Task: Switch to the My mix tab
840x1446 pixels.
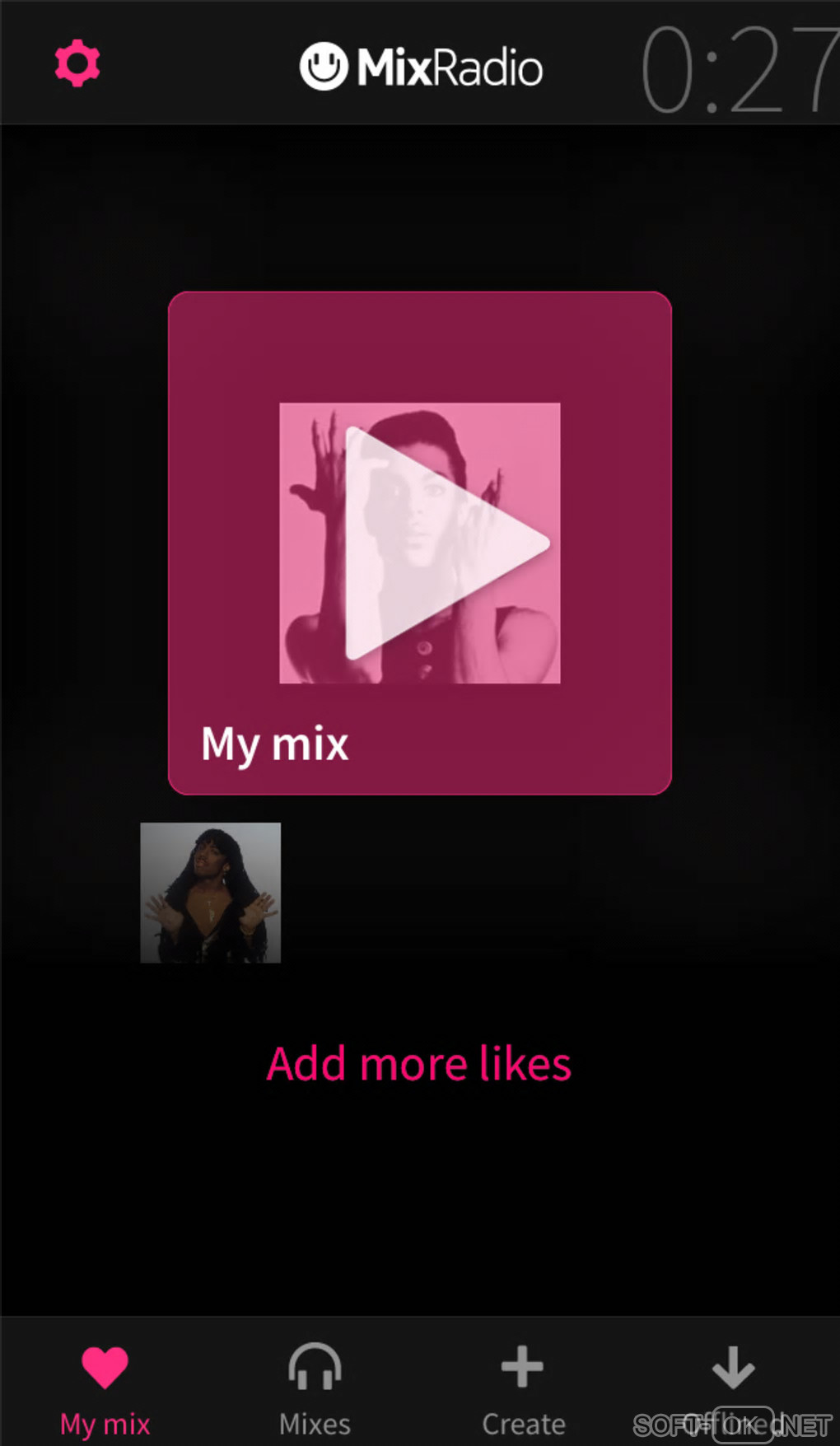Action: tap(105, 1388)
